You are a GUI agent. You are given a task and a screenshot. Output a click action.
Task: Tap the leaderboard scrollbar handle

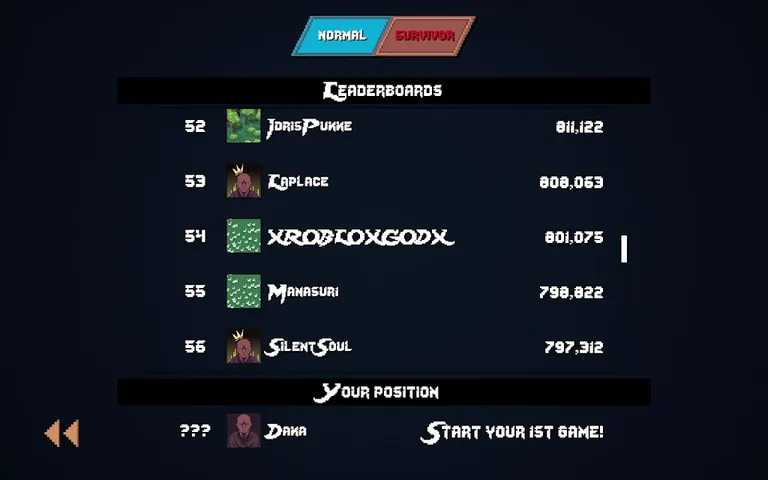coord(624,249)
